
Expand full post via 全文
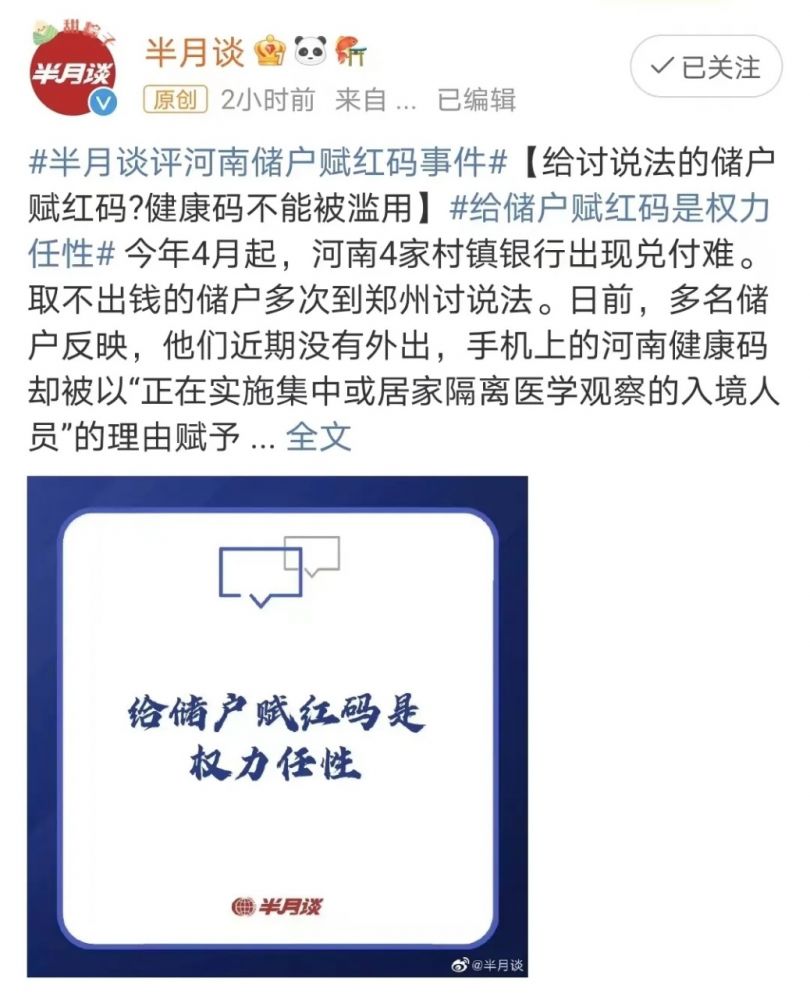click(x=319, y=437)
